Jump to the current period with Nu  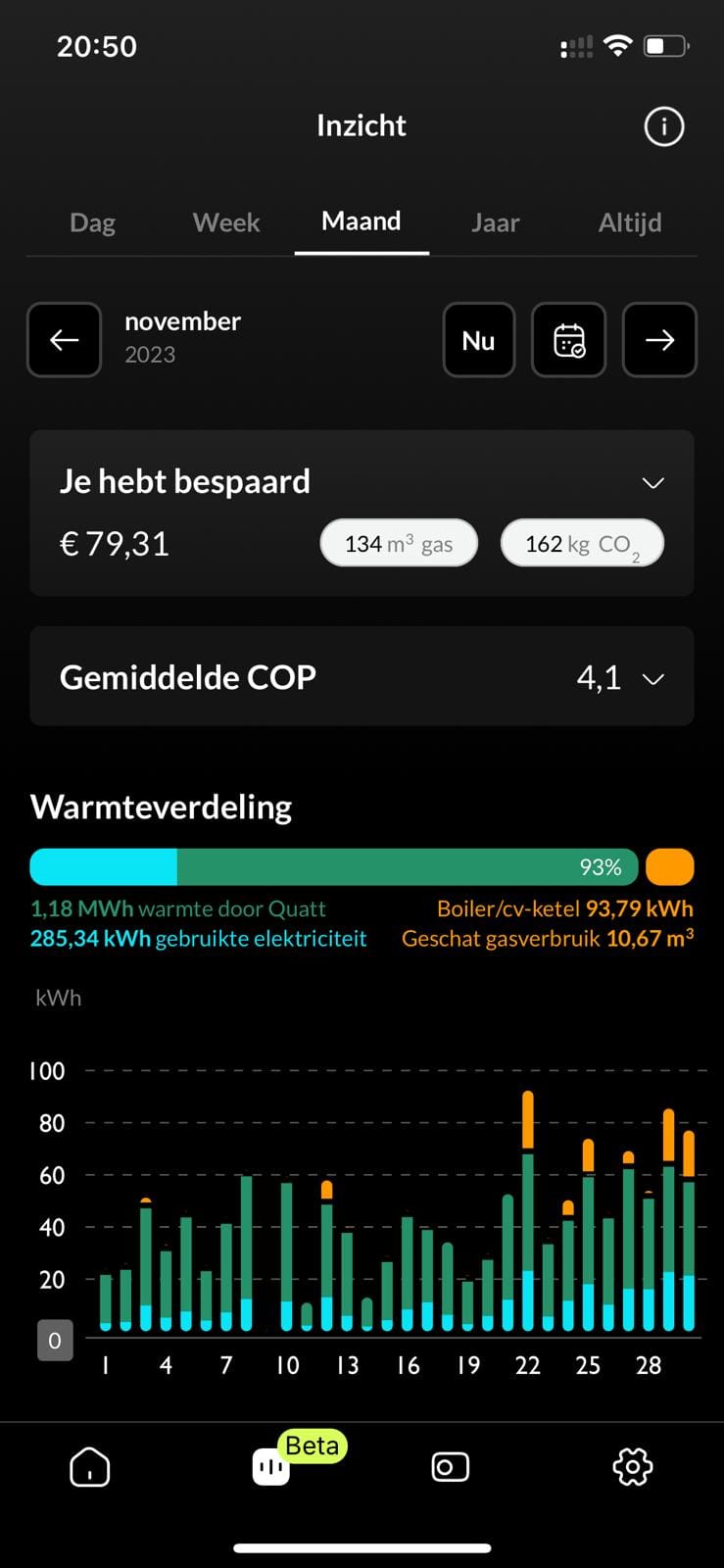point(478,340)
